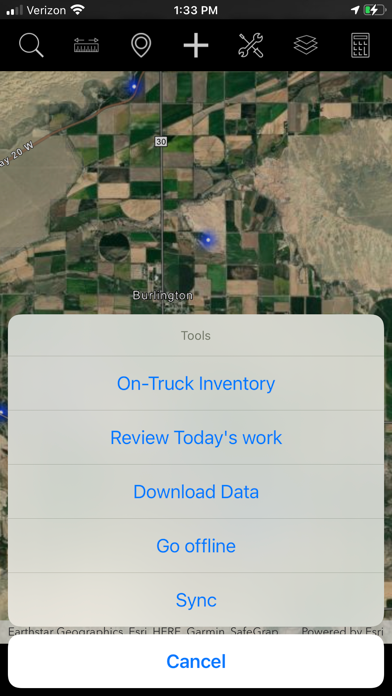Tap the plus add icon

coord(196,45)
